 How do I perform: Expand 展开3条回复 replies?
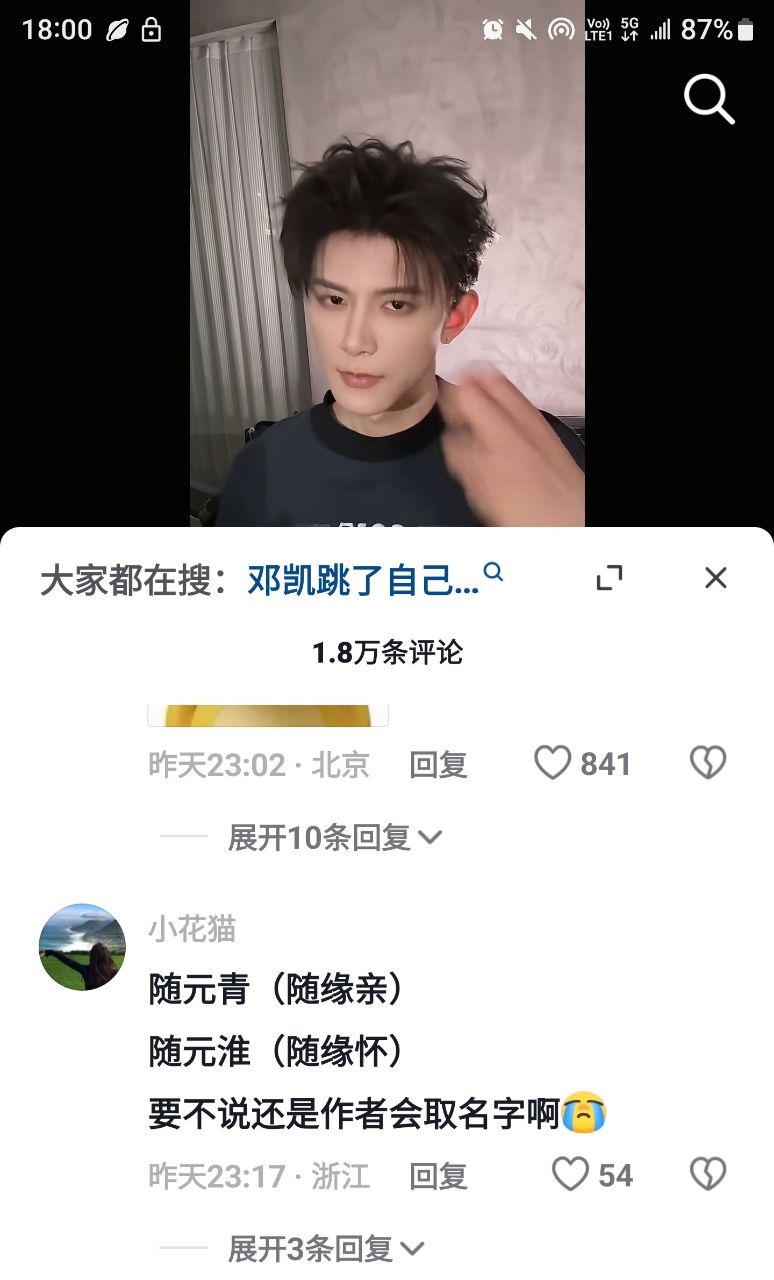coord(326,1248)
